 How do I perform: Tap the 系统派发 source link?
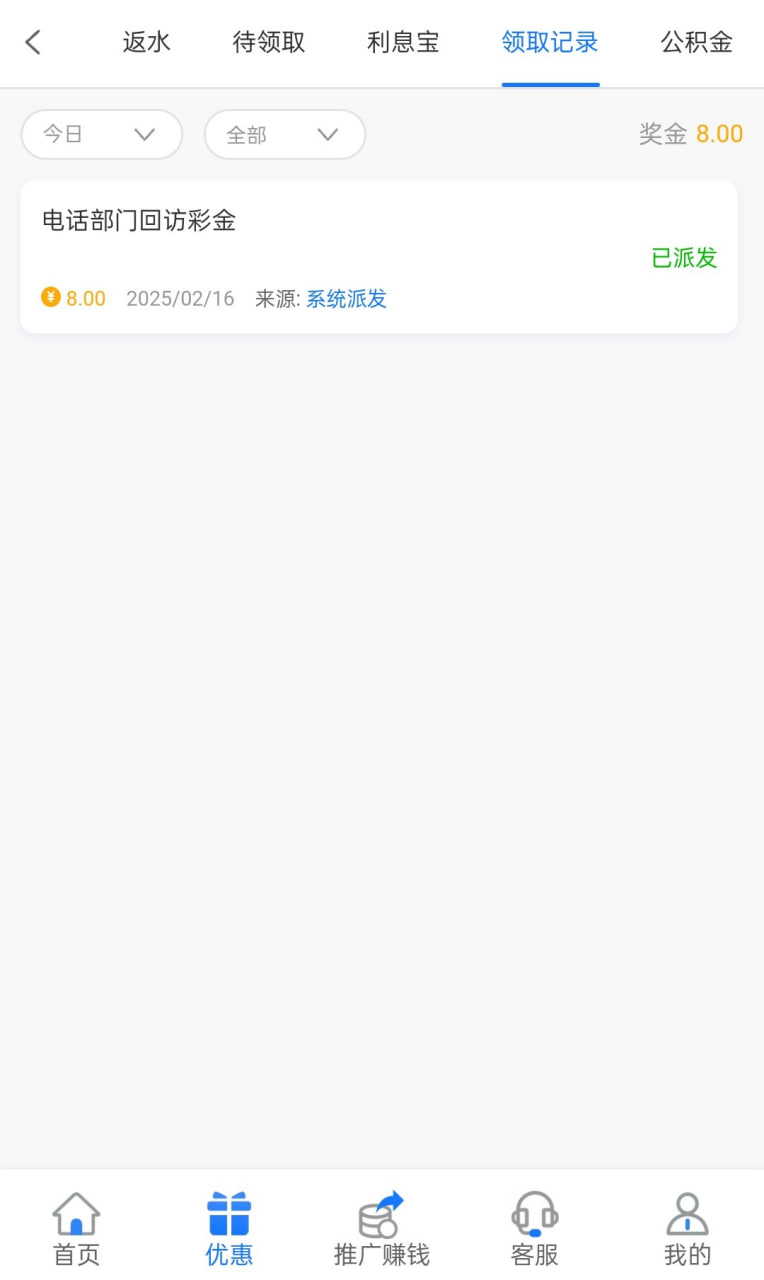[x=346, y=298]
